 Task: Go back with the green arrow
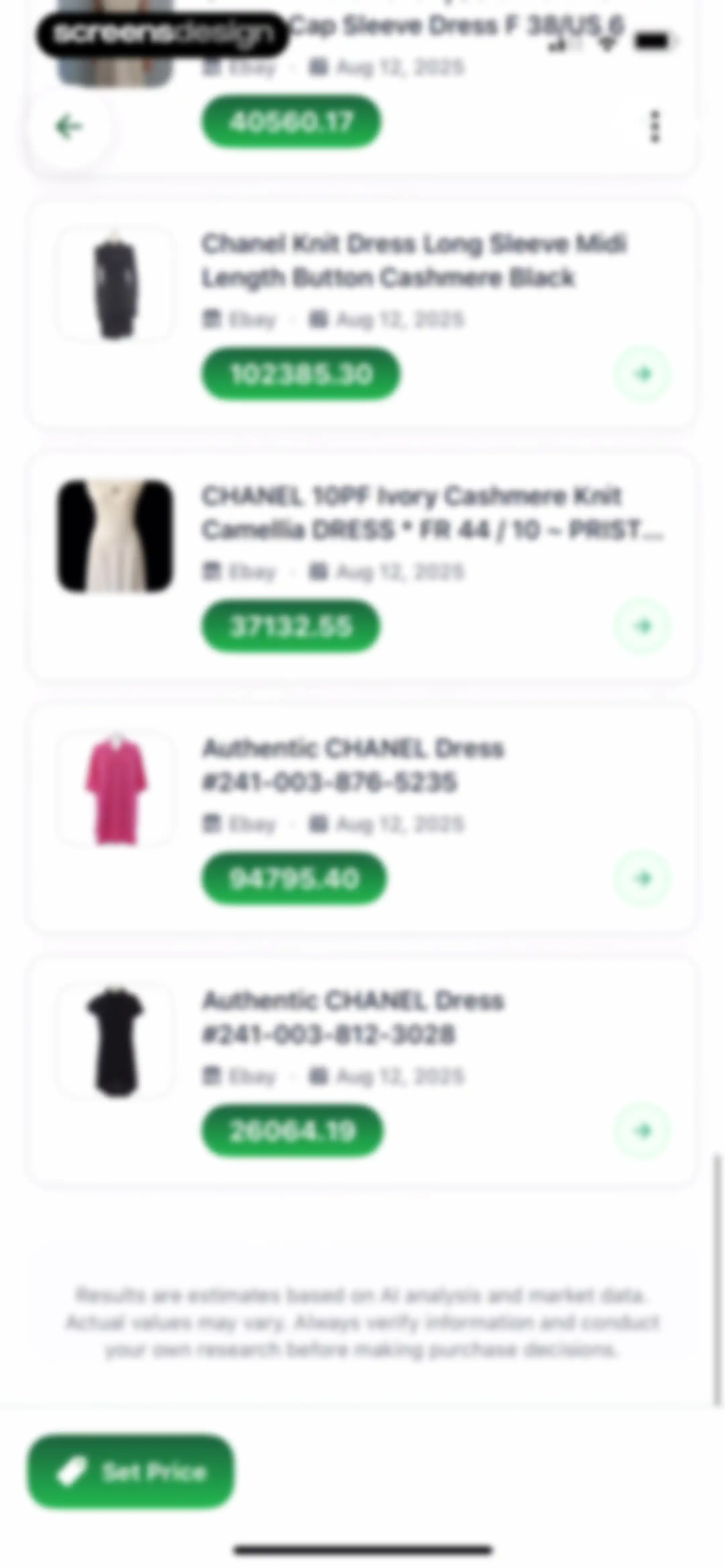tap(69, 127)
